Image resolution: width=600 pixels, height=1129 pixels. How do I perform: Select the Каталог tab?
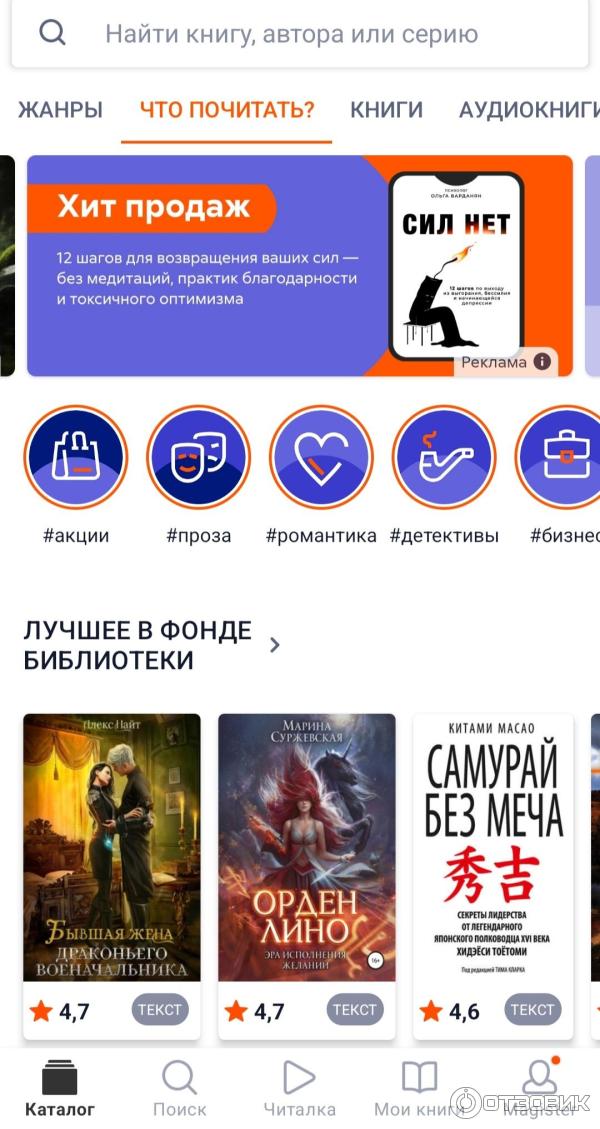(60, 1088)
